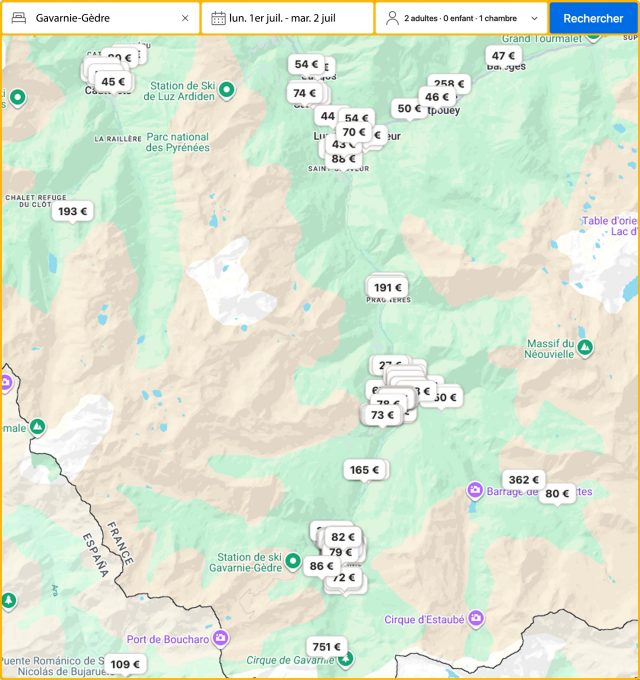Select the 47 € price marker
Viewport: 640px width, 680px height.
coord(503,56)
